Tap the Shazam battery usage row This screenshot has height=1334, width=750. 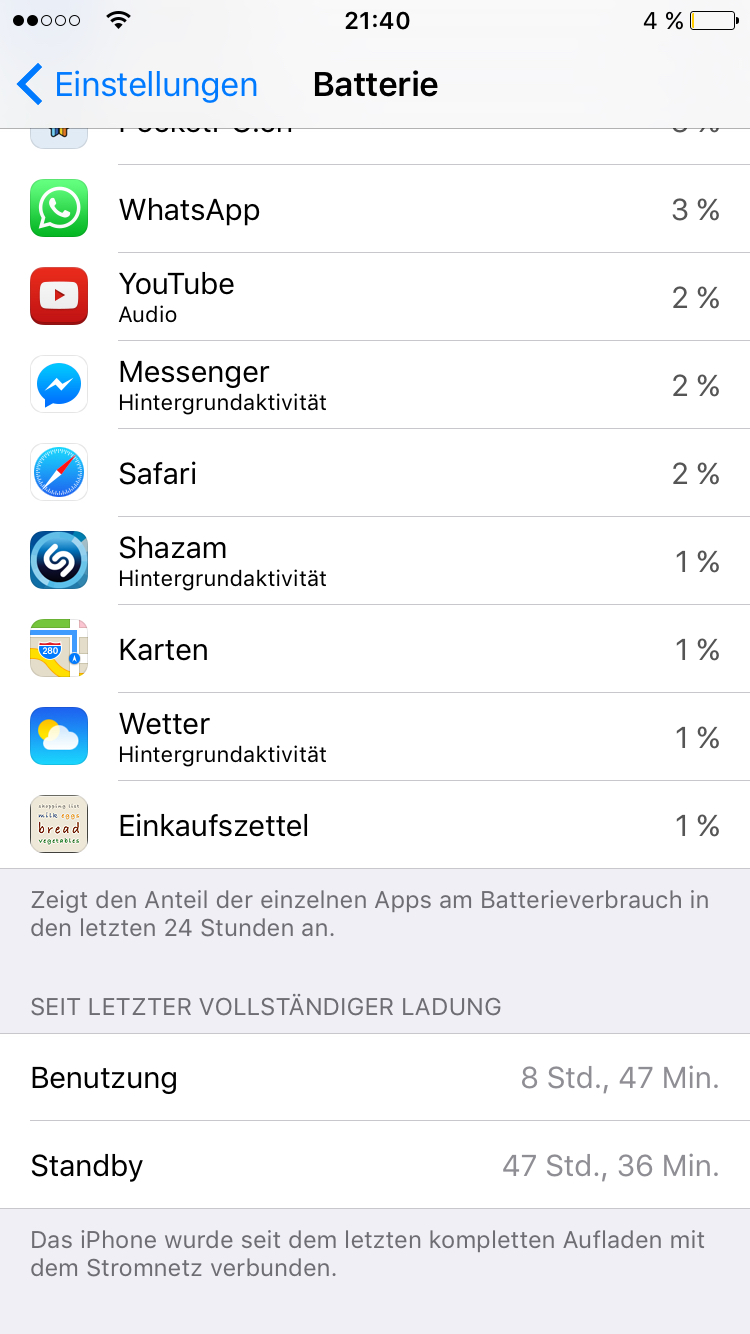tap(375, 561)
